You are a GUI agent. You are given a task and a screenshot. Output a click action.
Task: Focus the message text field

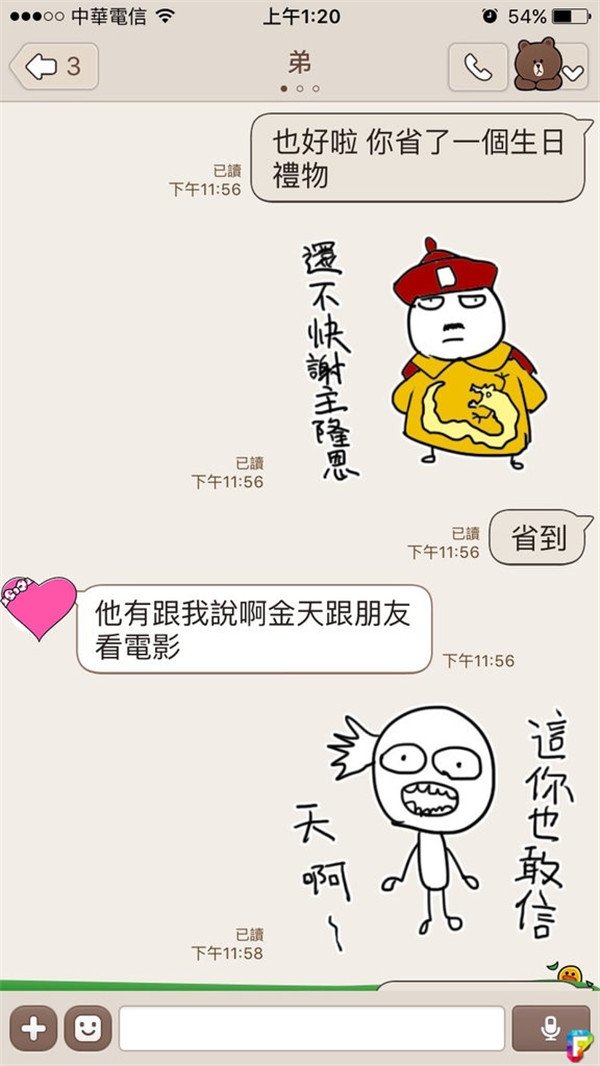[311, 1028]
